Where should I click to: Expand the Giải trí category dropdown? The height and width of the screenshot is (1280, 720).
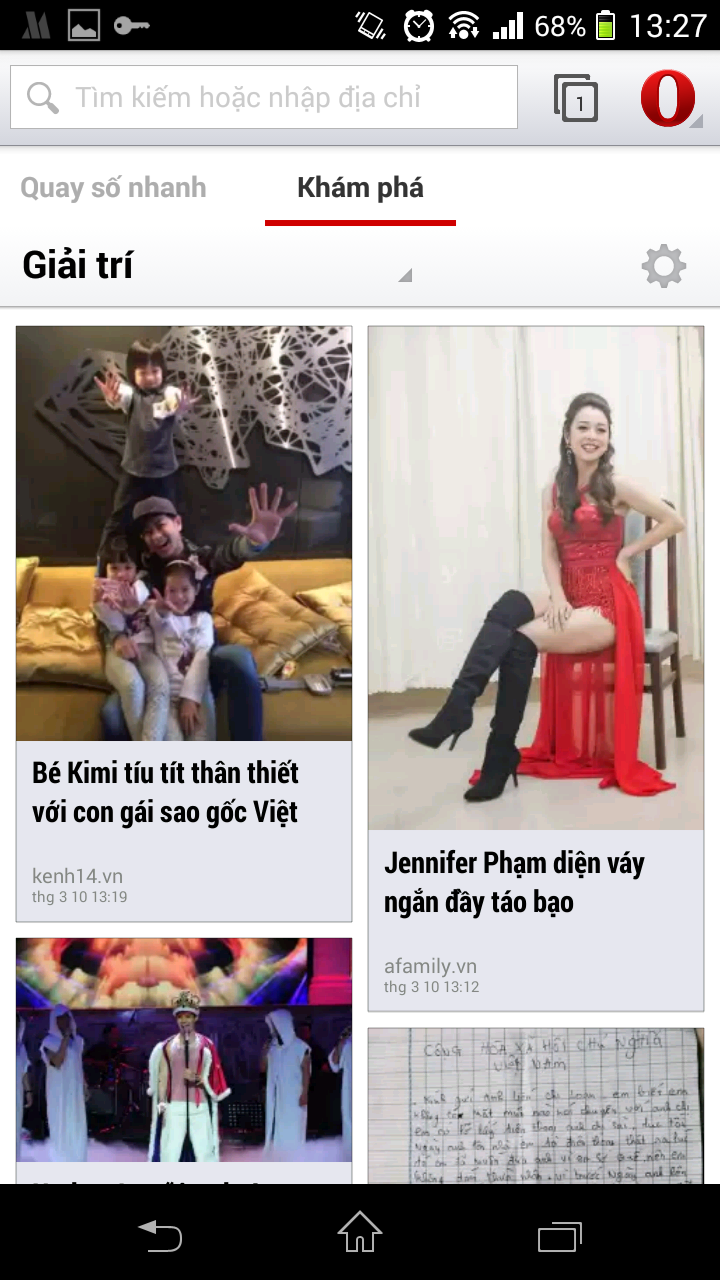point(217,266)
